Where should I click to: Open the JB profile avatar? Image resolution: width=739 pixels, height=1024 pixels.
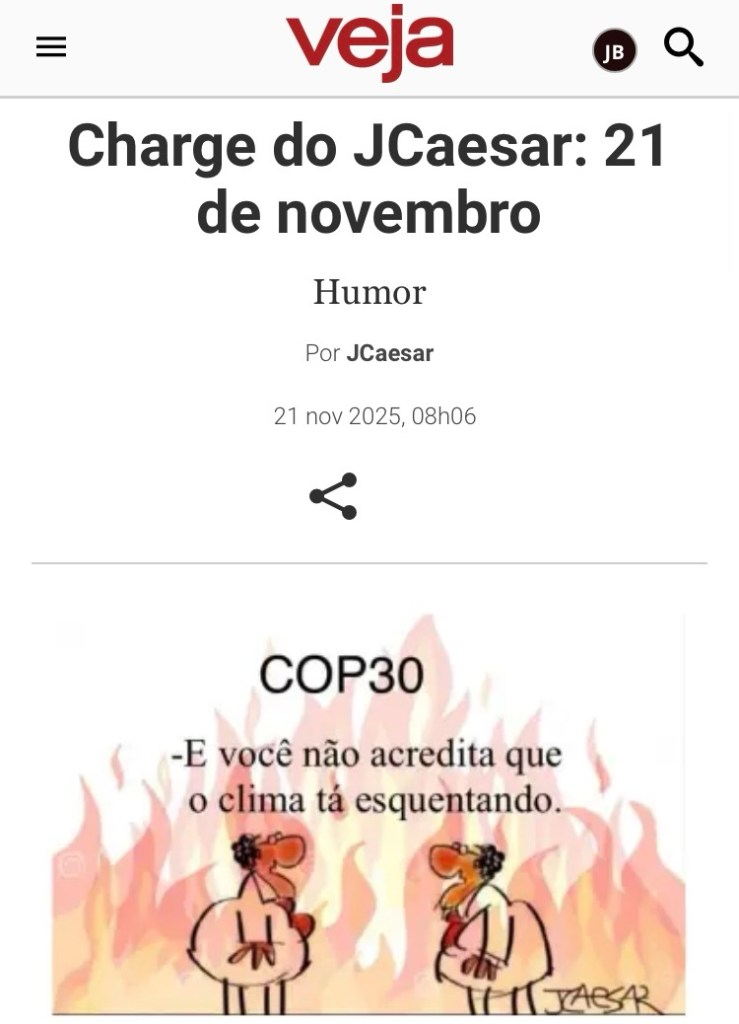click(x=614, y=51)
